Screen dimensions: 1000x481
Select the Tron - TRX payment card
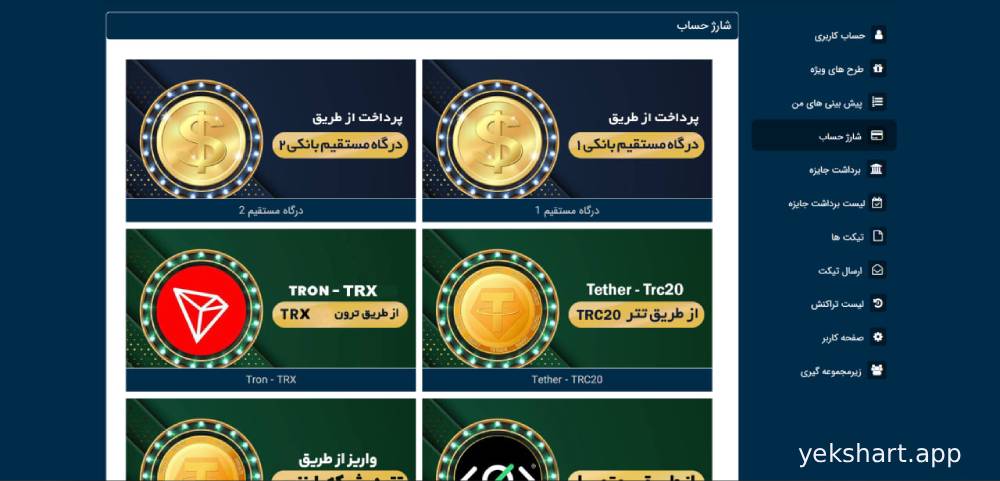tap(270, 308)
